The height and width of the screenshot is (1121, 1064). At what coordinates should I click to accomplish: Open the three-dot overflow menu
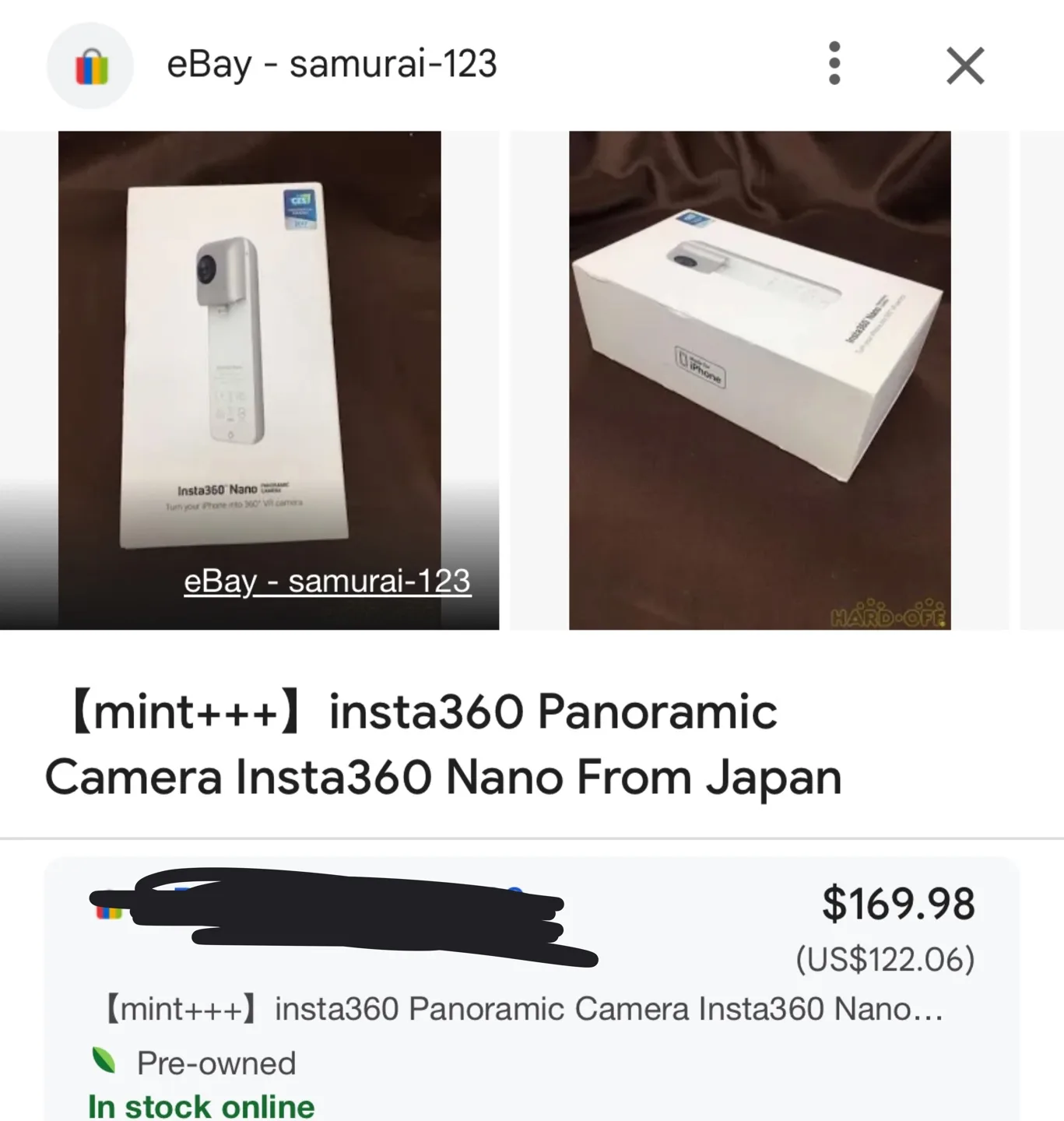pos(834,65)
